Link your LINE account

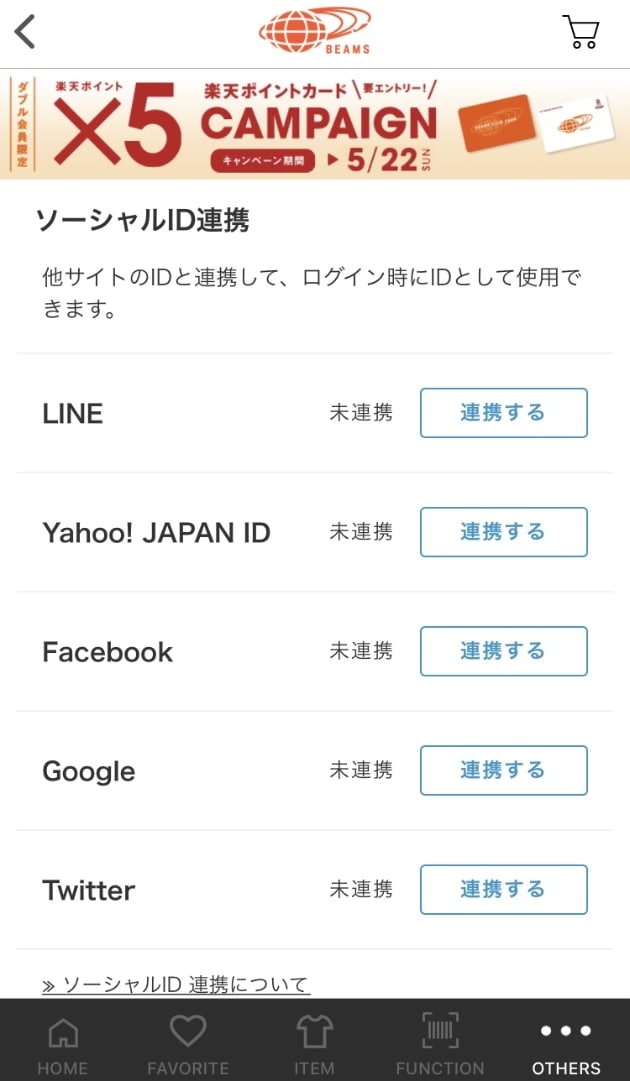point(503,413)
